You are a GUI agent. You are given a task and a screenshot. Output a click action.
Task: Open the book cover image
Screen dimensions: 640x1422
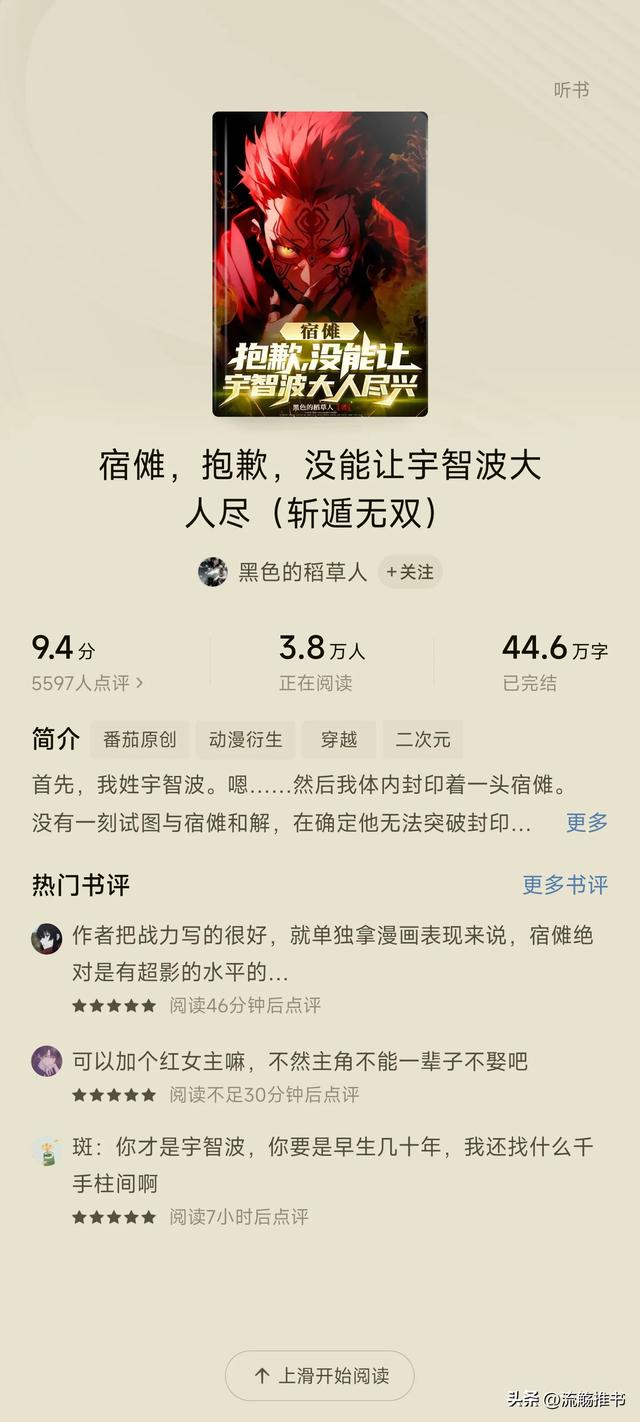tap(320, 264)
